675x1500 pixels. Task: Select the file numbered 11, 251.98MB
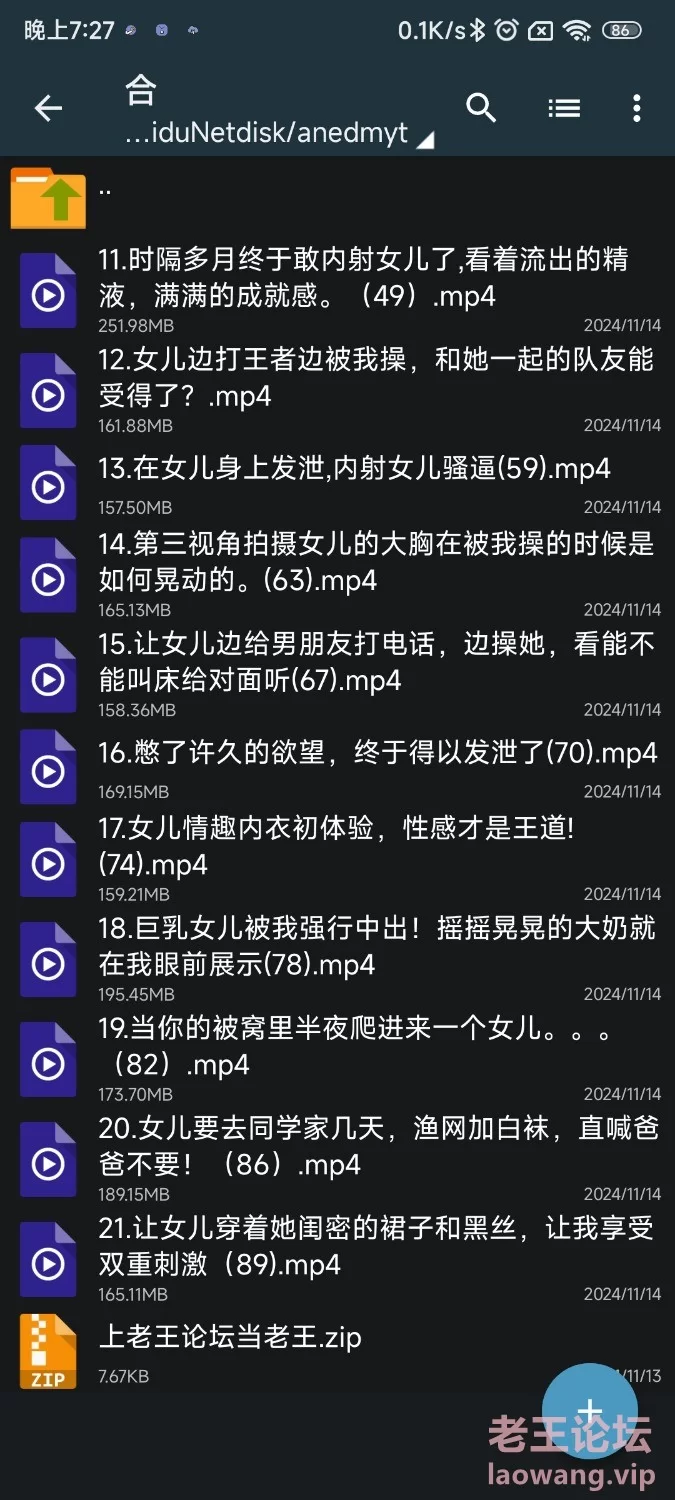pos(337,290)
